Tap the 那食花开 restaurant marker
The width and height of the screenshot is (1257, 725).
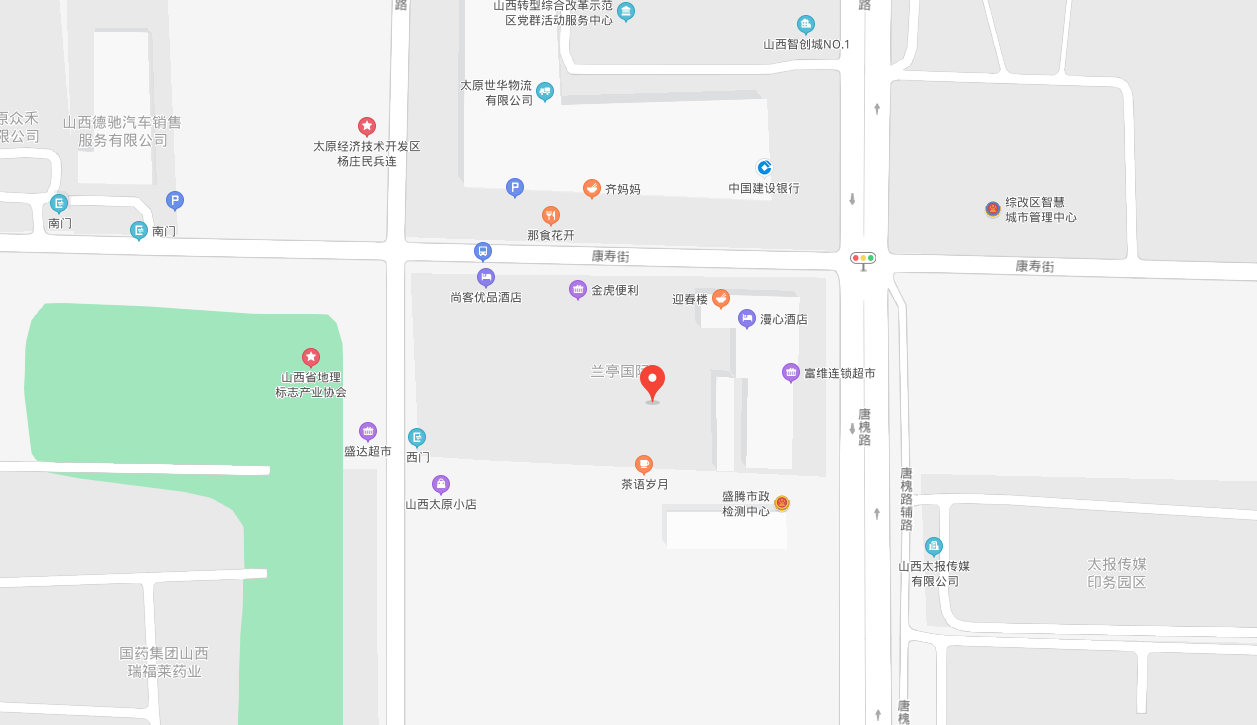551,214
